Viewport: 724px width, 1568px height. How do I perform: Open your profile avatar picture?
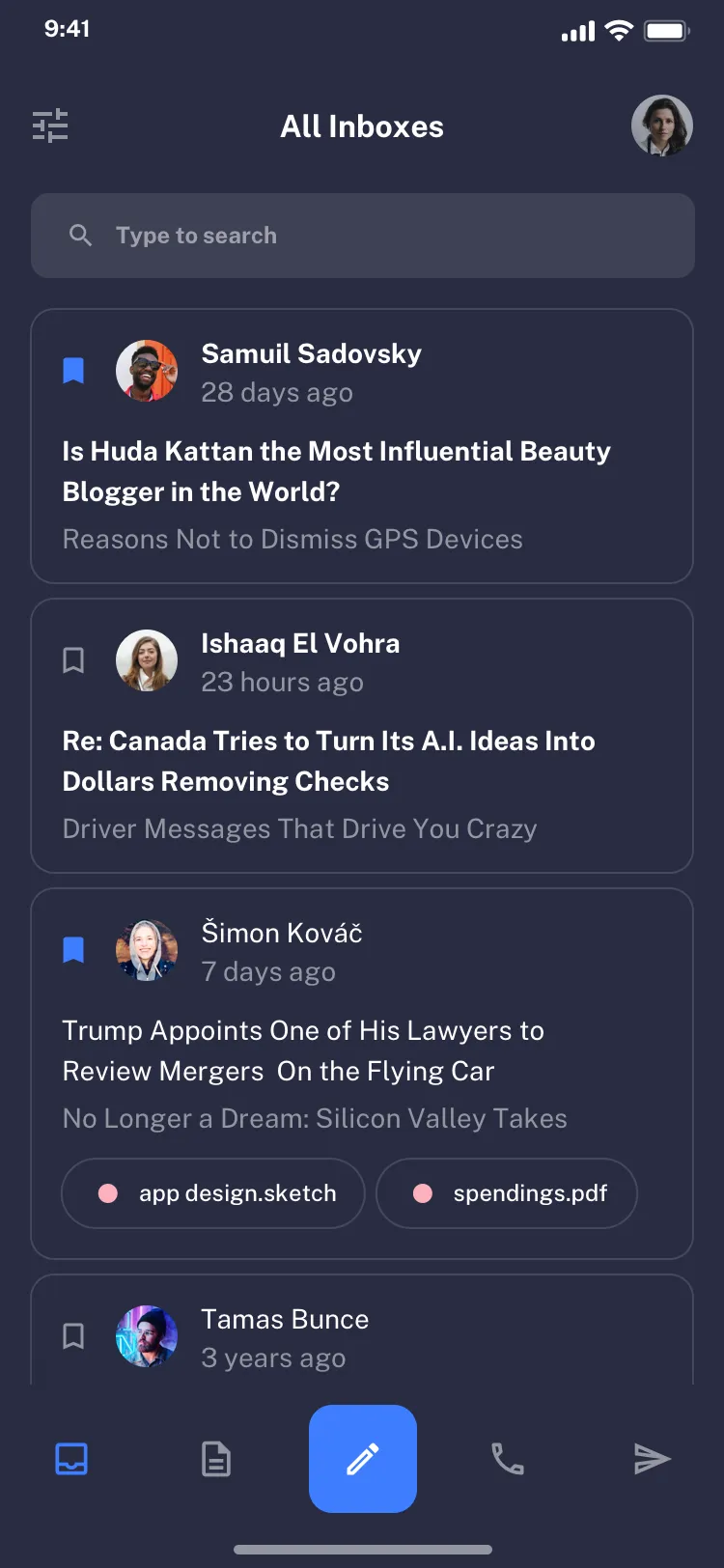tap(662, 126)
